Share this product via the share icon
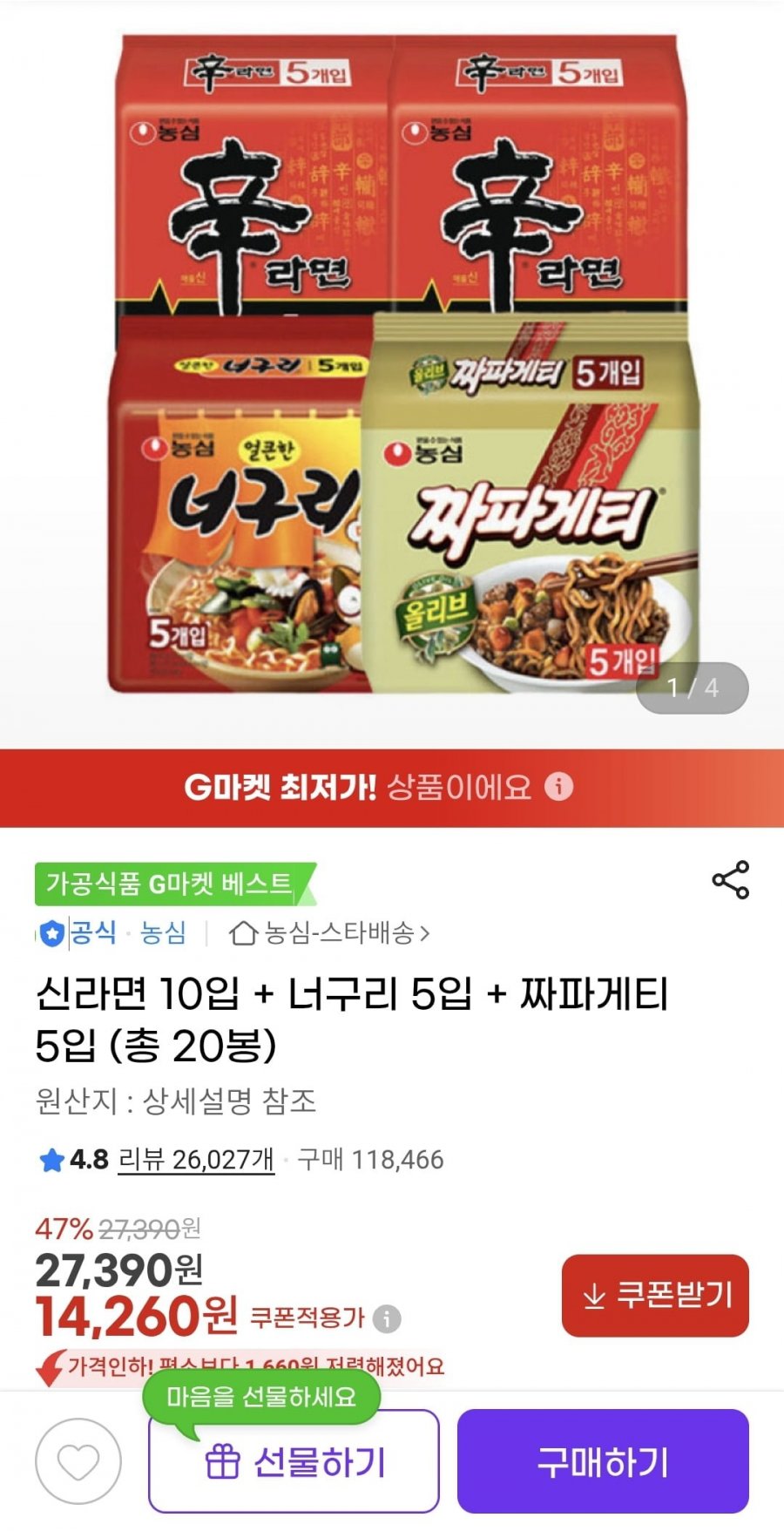The image size is (784, 1531). click(x=730, y=879)
